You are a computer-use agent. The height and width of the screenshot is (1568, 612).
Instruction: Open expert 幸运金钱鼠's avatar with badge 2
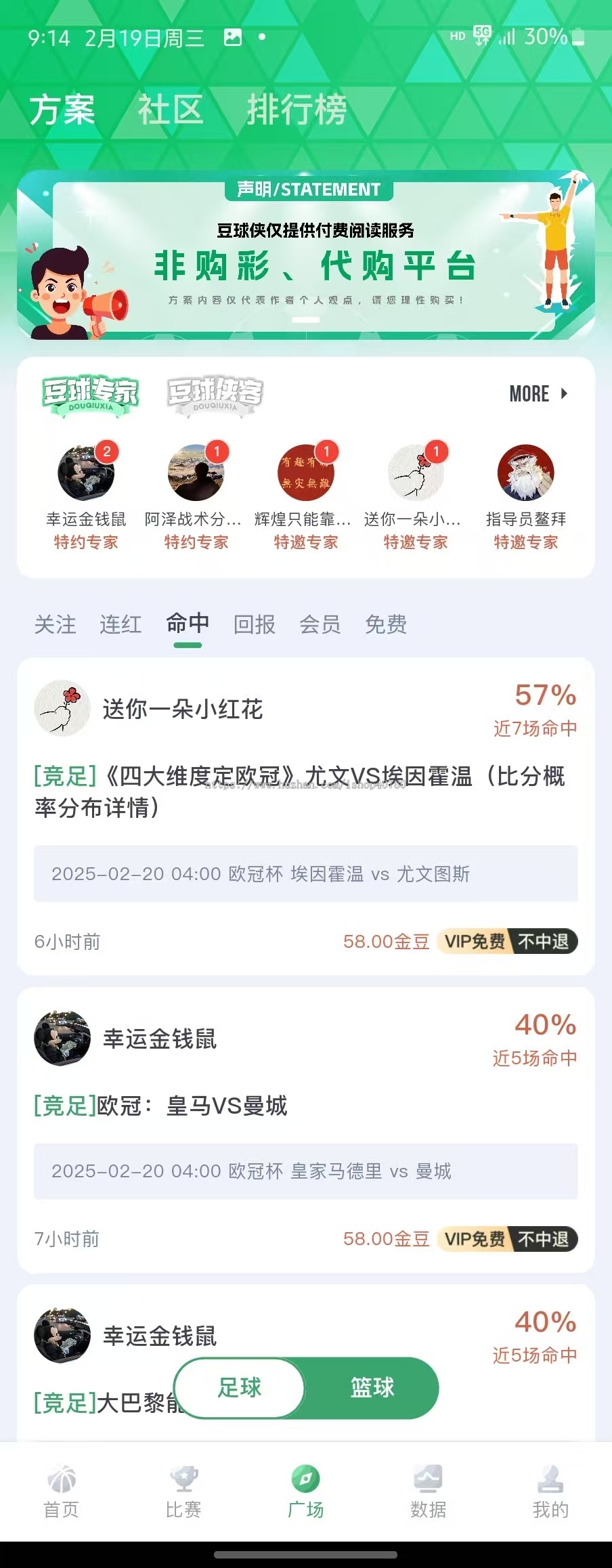[x=86, y=473]
